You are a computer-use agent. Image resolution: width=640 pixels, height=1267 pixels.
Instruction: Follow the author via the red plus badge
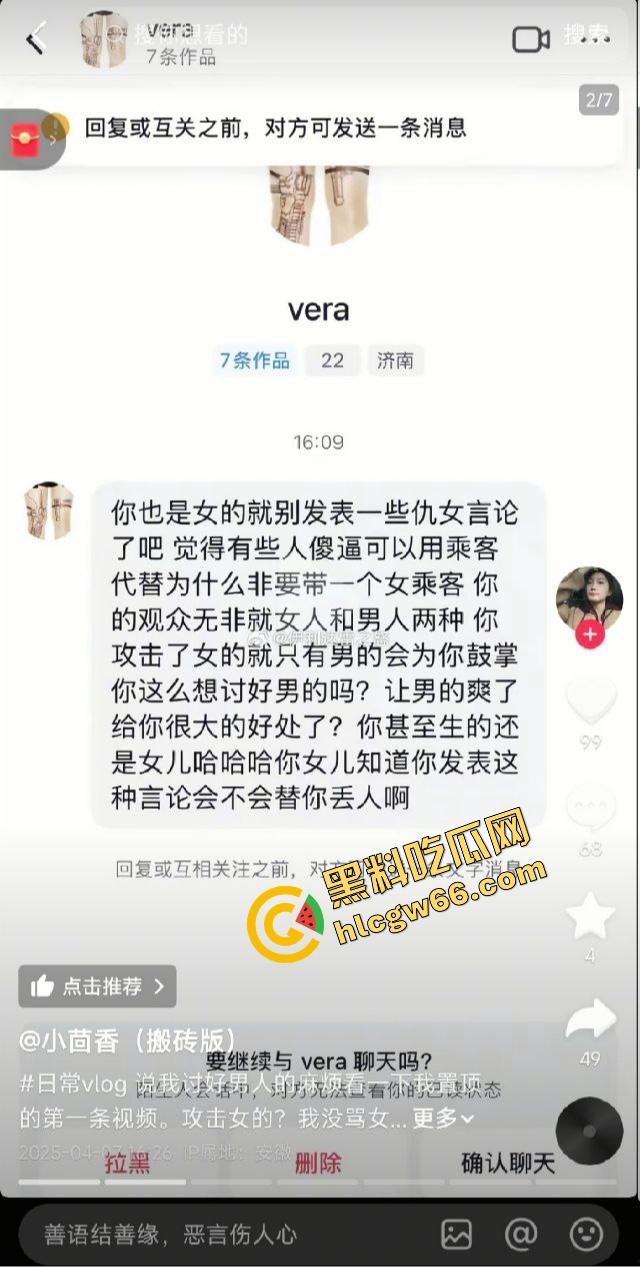tap(590, 634)
